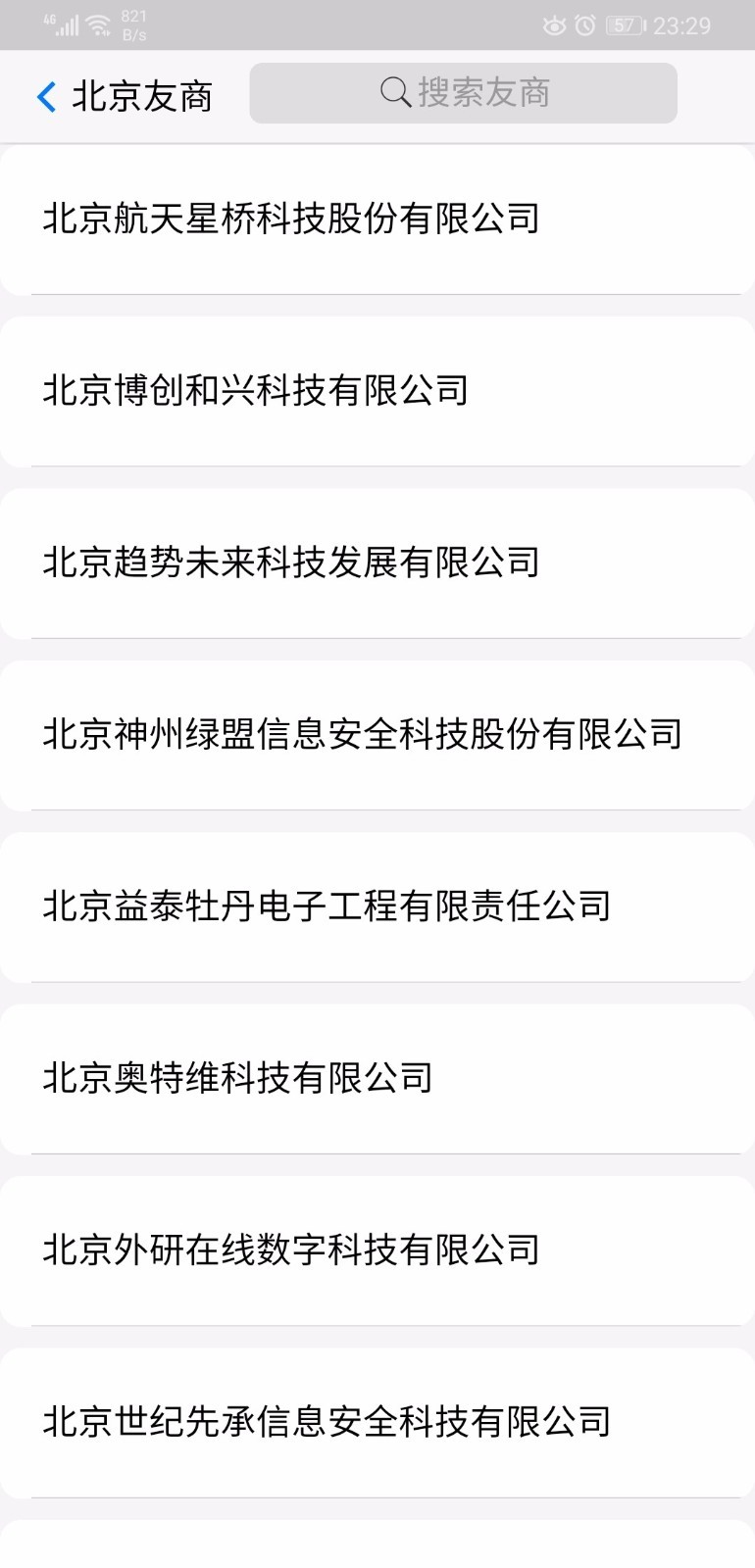Go back using the 北京友商 back arrow
Image resolution: width=755 pixels, height=1568 pixels.
click(46, 96)
